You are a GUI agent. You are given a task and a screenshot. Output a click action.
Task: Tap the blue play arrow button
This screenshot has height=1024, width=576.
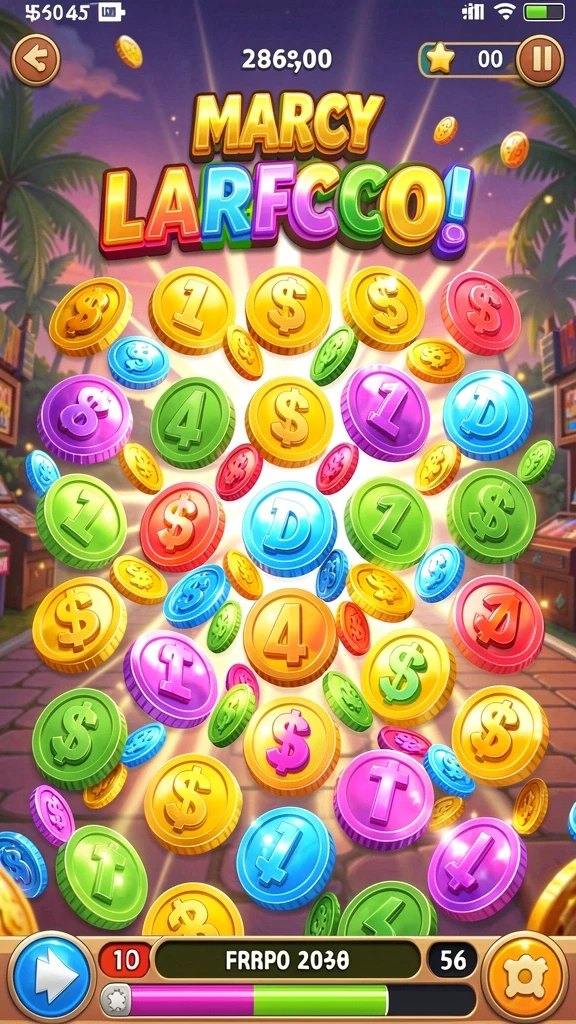(52, 976)
